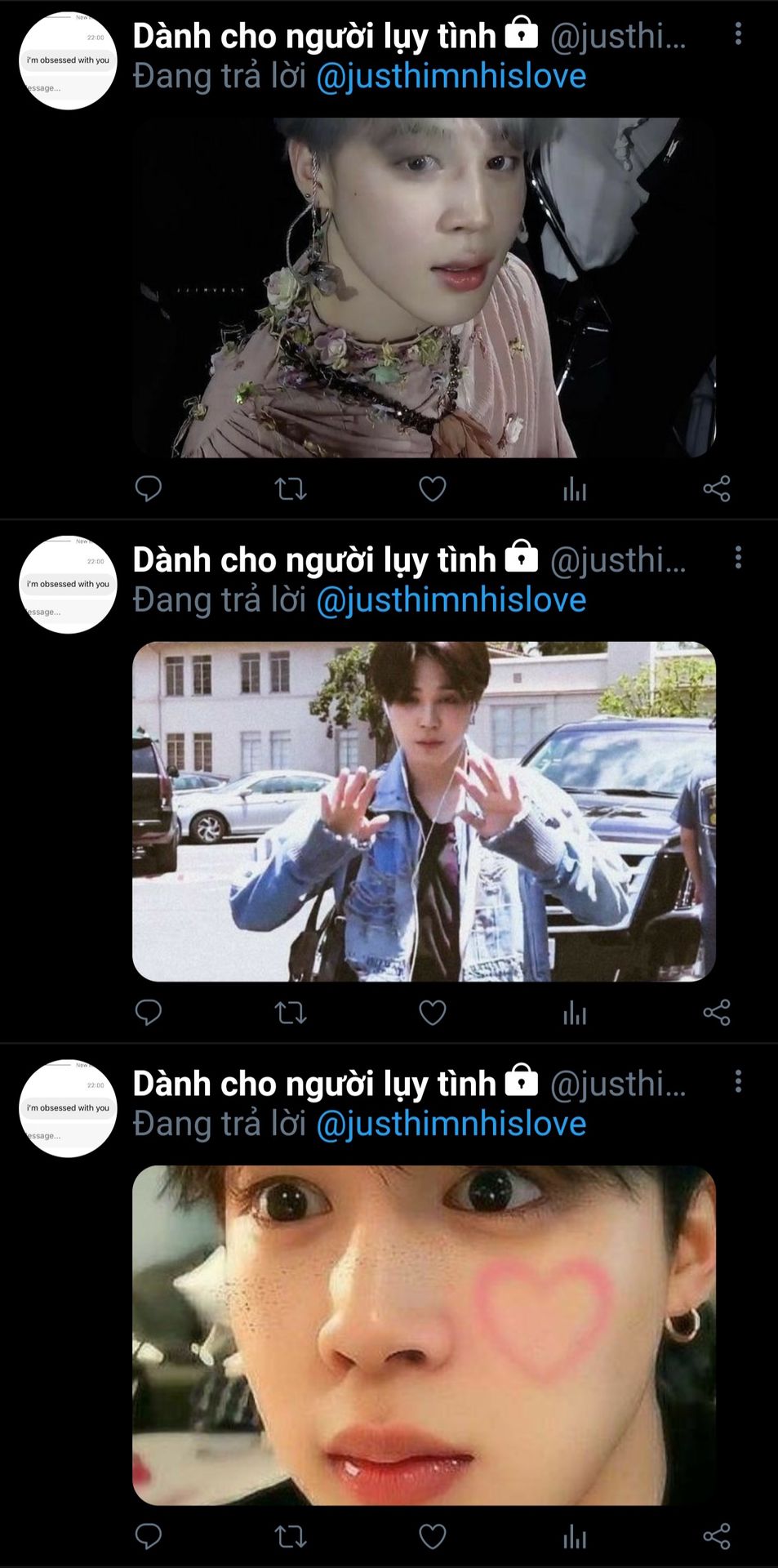Like the tweet with the denim jacket photo
The image size is (778, 1568).
click(x=432, y=1013)
